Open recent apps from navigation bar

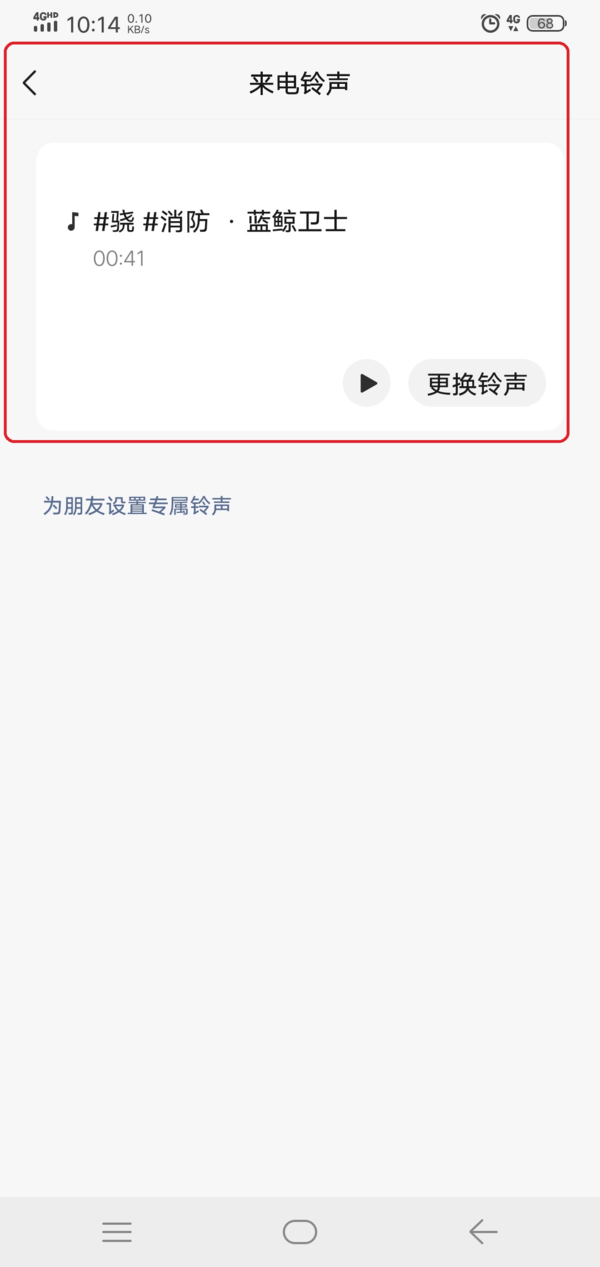coord(117,1231)
